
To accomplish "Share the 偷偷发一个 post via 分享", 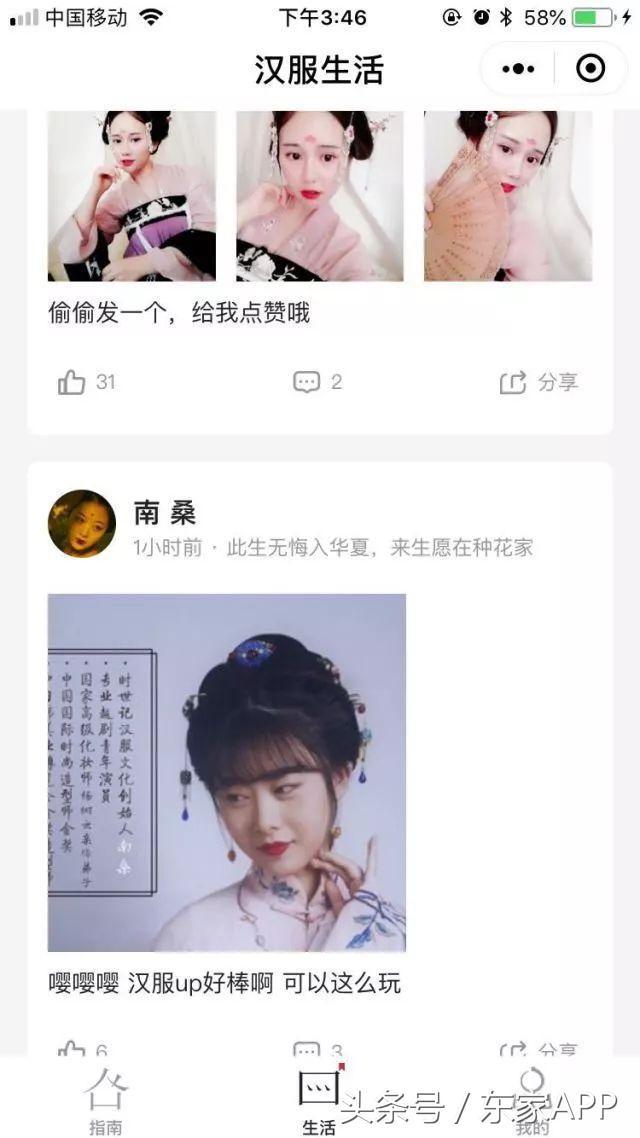I will [538, 382].
